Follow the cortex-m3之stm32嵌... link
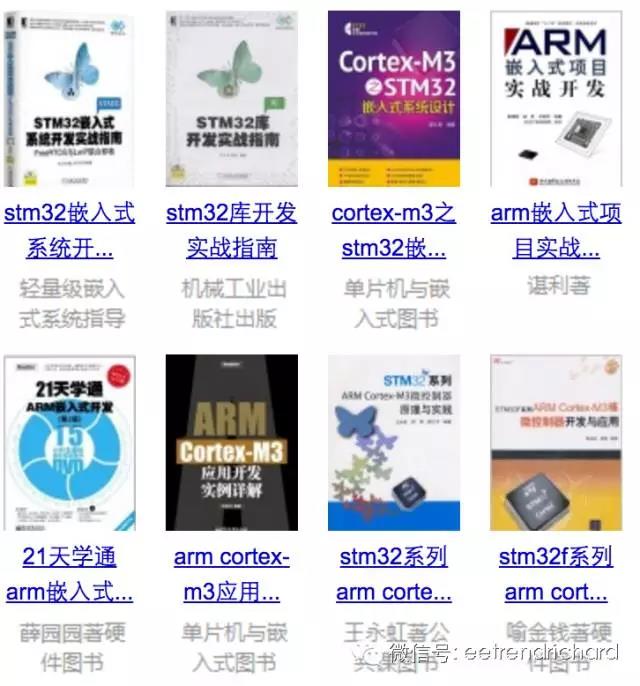 pos(394,230)
